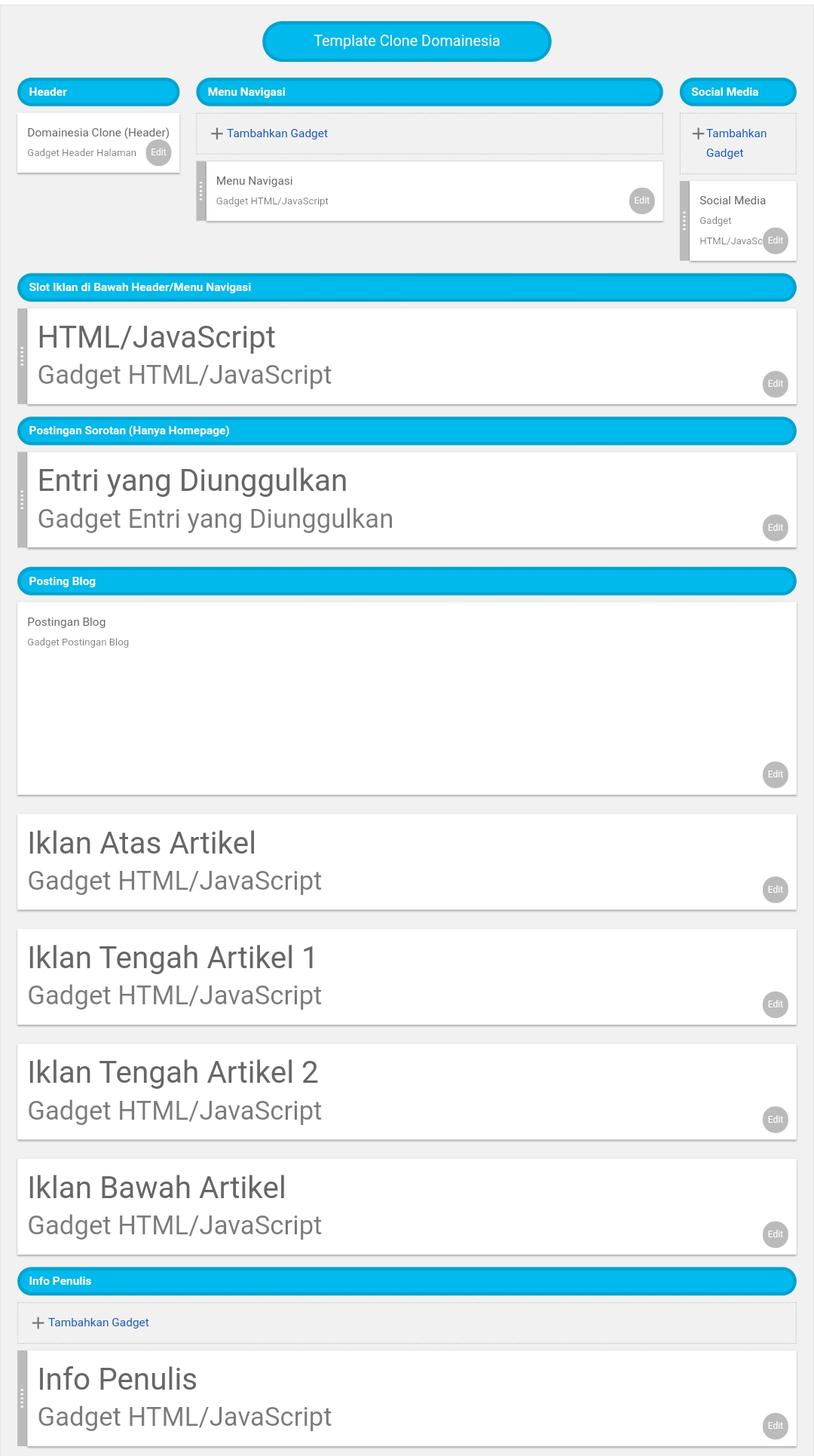
Task: Add a gadget in Menu Navigasi section
Action: (277, 133)
